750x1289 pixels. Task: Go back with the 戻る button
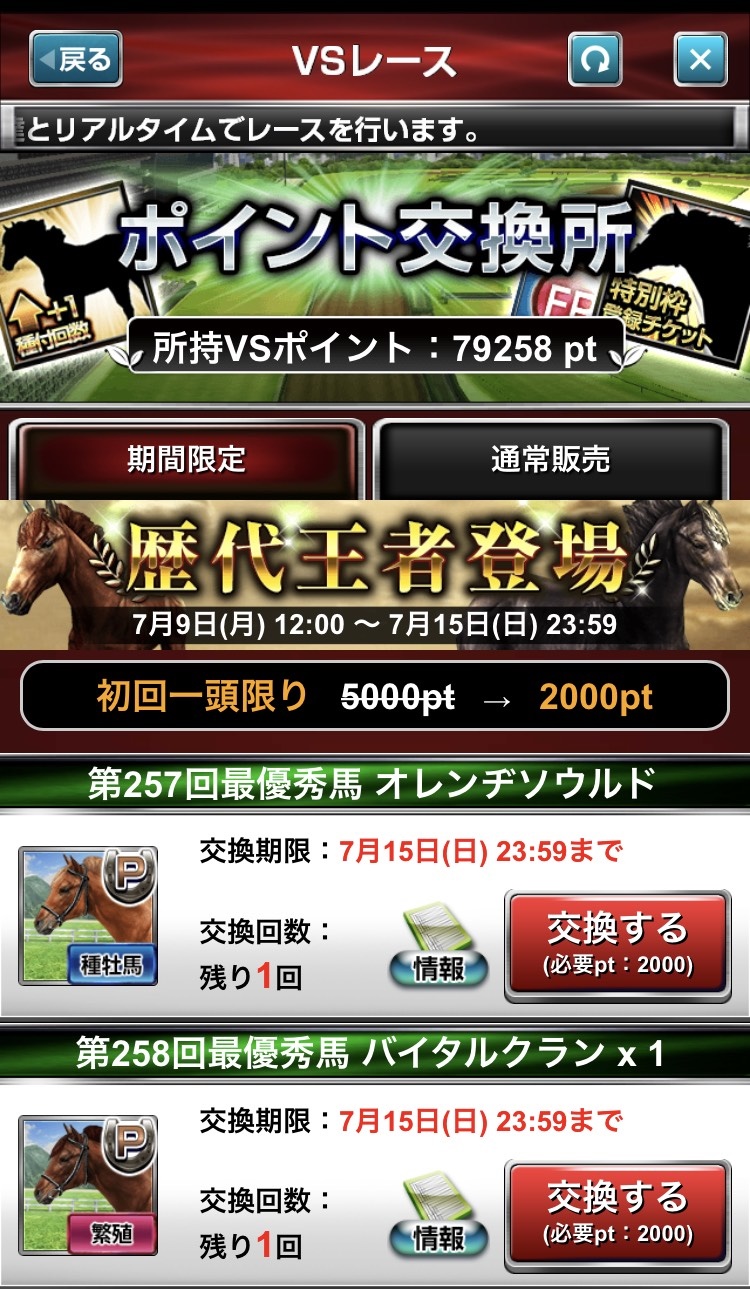(x=75, y=59)
